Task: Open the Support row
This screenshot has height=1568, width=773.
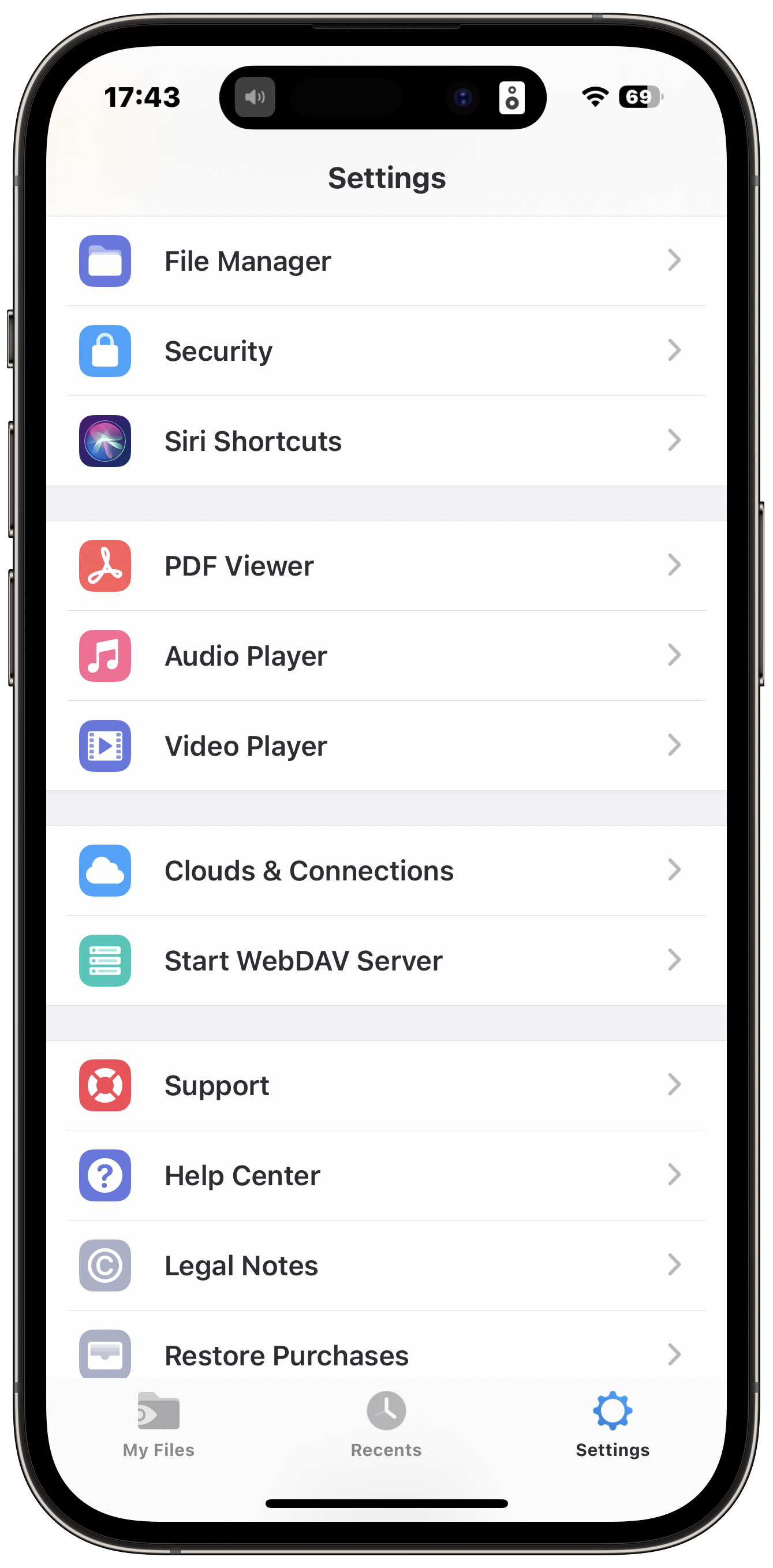Action: (x=386, y=1086)
